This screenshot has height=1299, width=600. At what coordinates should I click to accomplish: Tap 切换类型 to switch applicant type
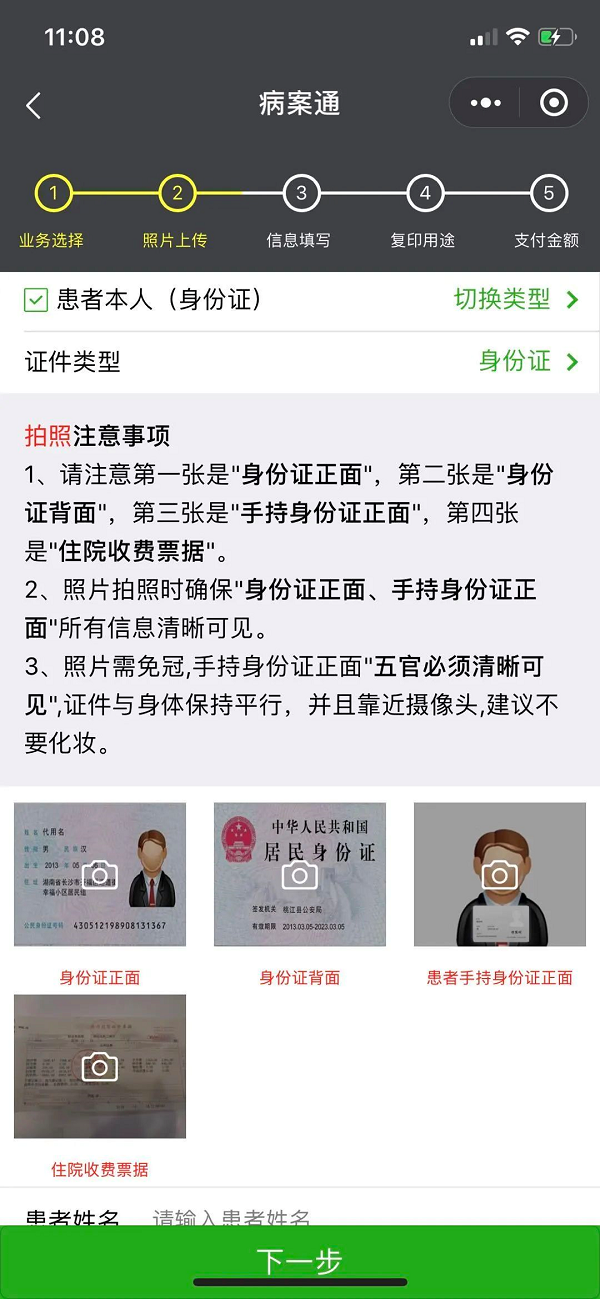click(515, 299)
